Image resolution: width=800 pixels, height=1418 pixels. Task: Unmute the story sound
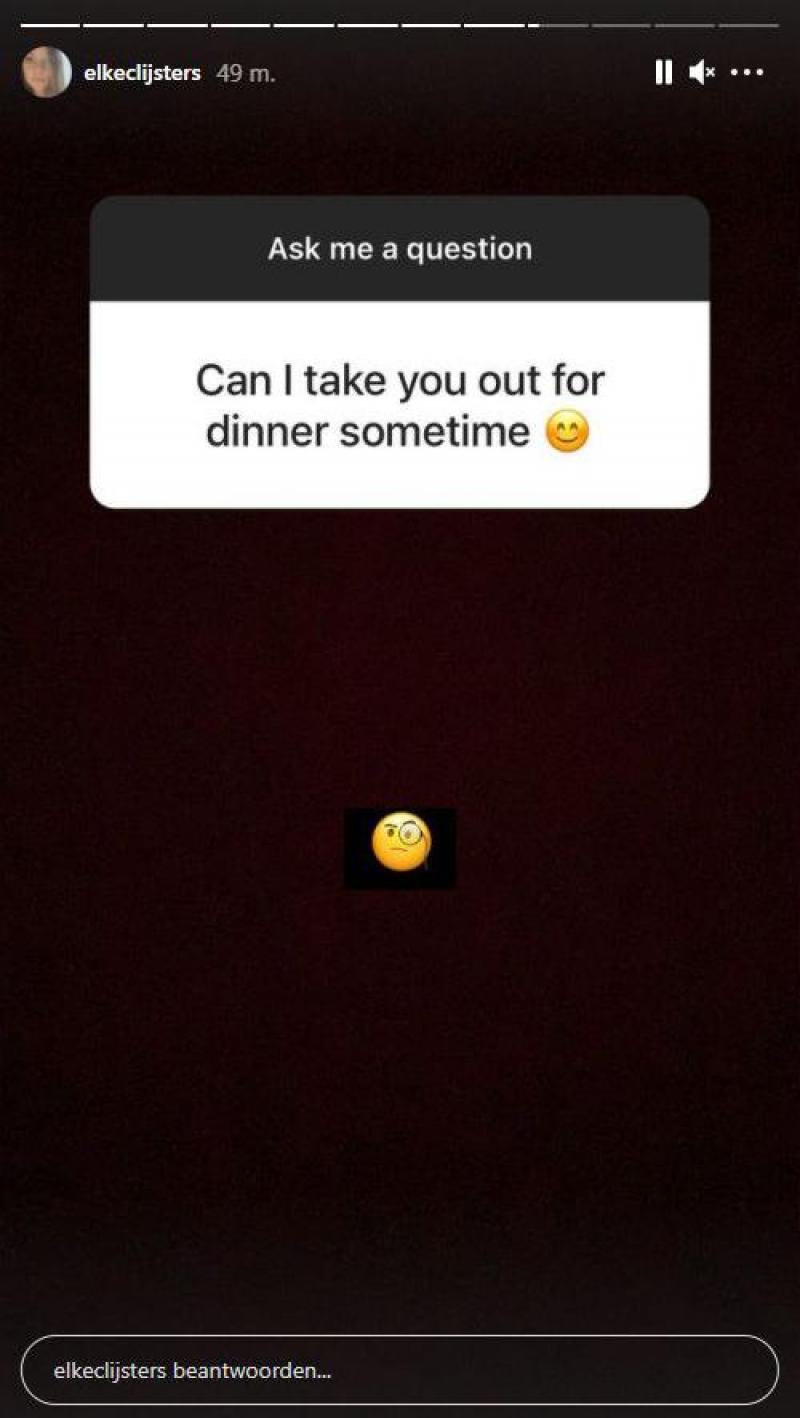pos(702,72)
